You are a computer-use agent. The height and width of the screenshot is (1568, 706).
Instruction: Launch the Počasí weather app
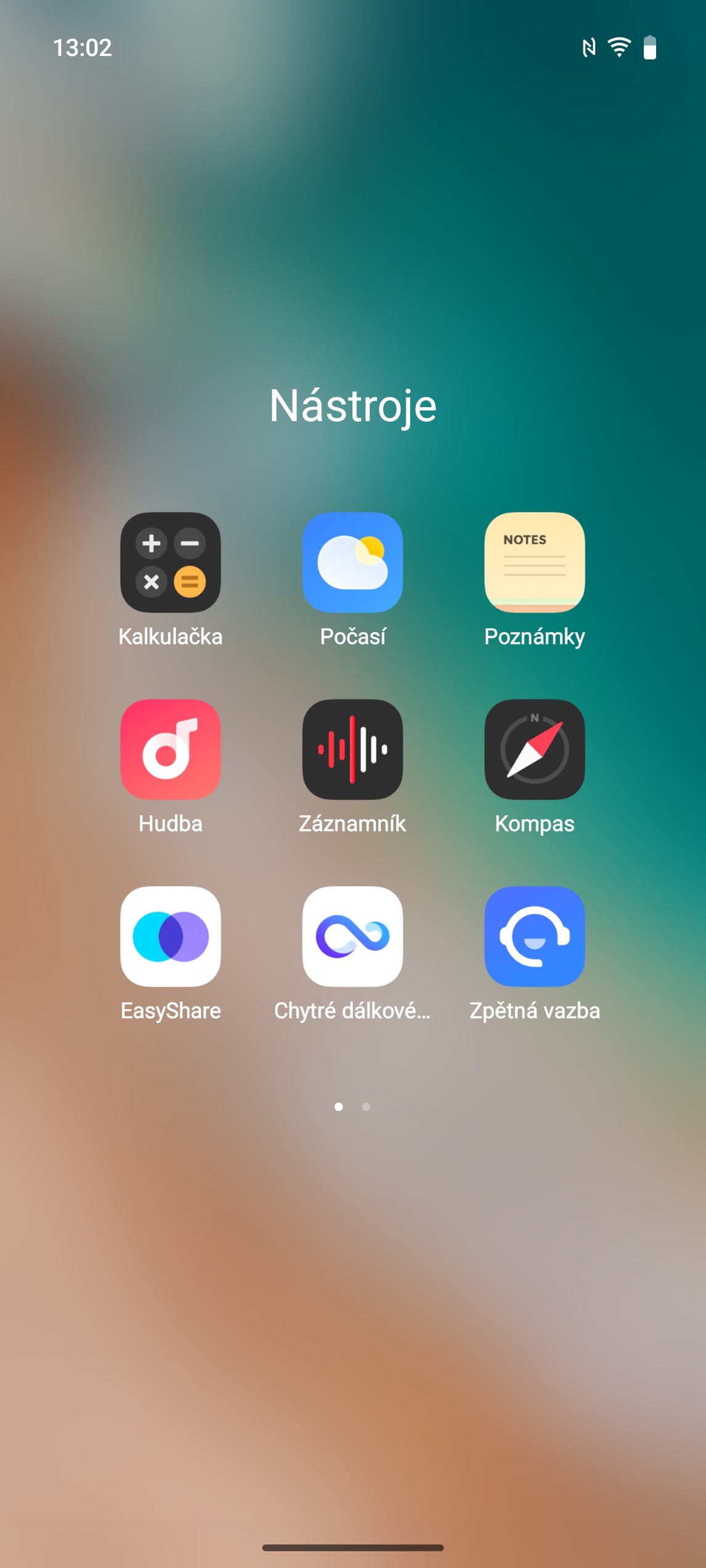tap(352, 562)
